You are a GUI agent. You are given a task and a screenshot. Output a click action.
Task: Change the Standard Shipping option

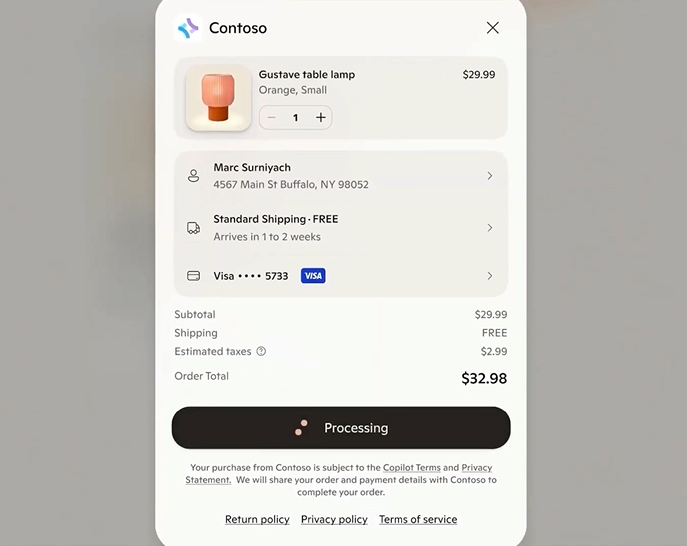[340, 228]
